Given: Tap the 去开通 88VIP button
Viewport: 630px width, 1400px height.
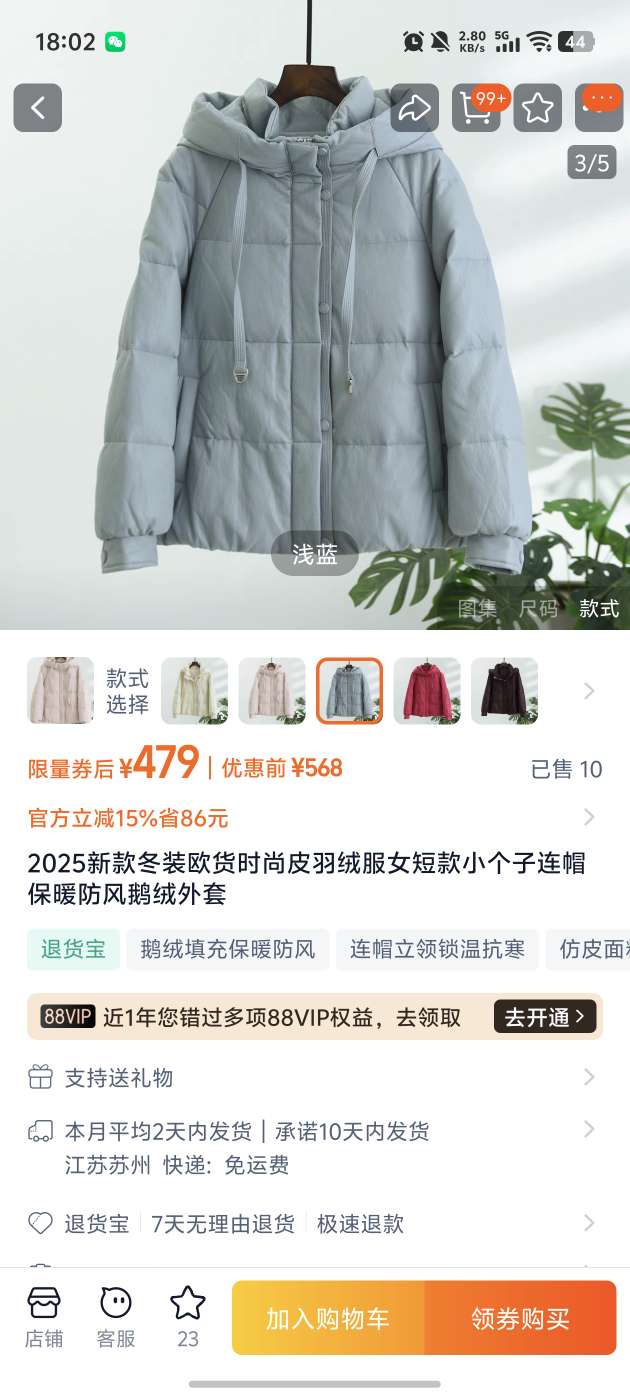Looking at the screenshot, I should pos(545,1017).
